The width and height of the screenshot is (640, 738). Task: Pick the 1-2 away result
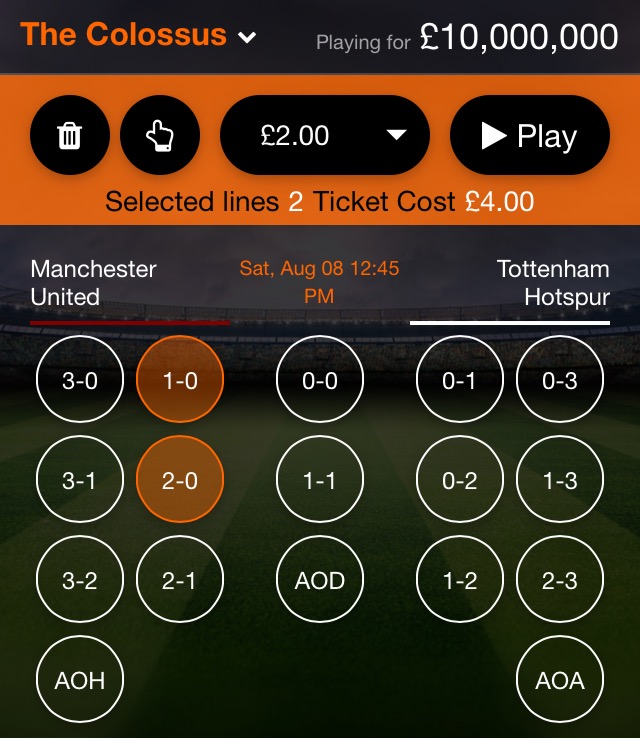click(x=460, y=580)
